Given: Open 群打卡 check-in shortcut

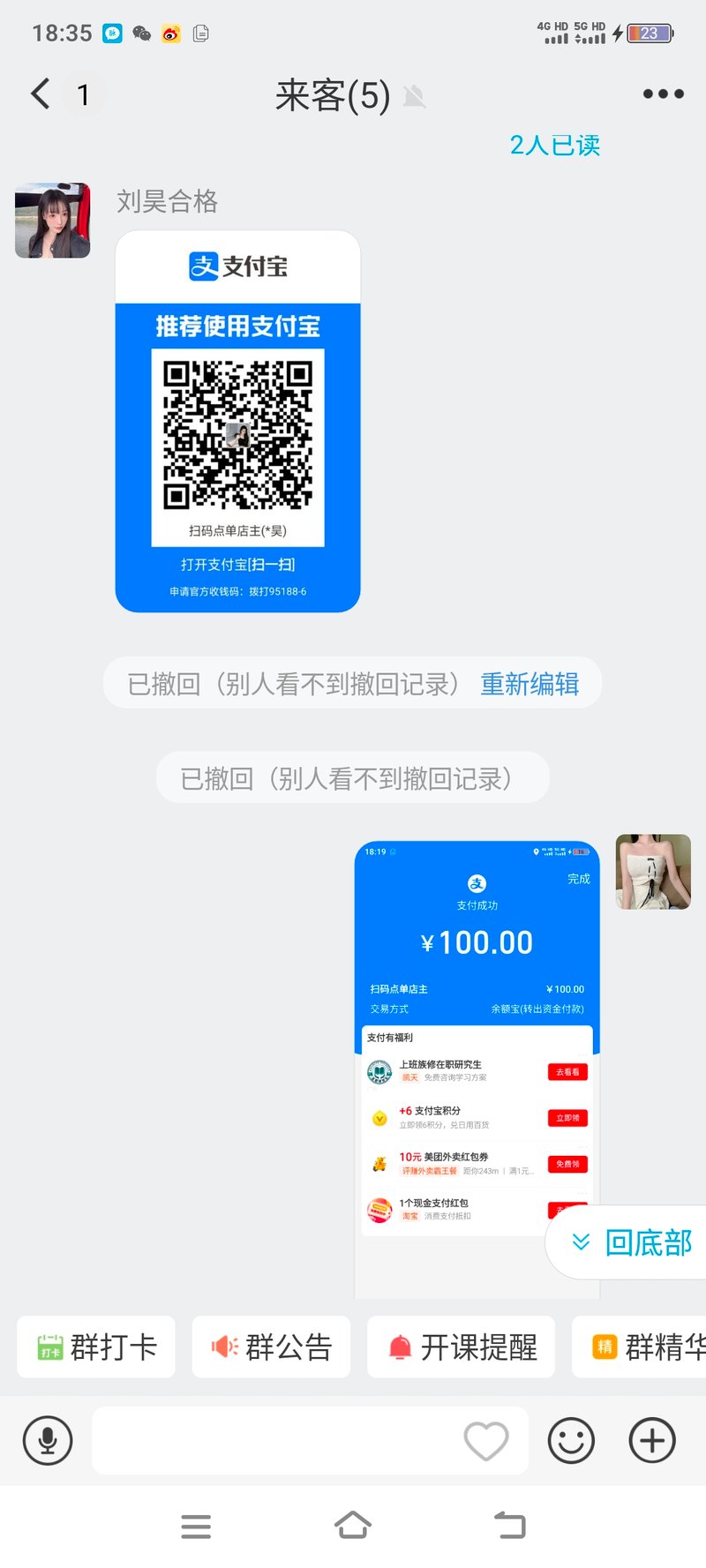Looking at the screenshot, I should (96, 1347).
